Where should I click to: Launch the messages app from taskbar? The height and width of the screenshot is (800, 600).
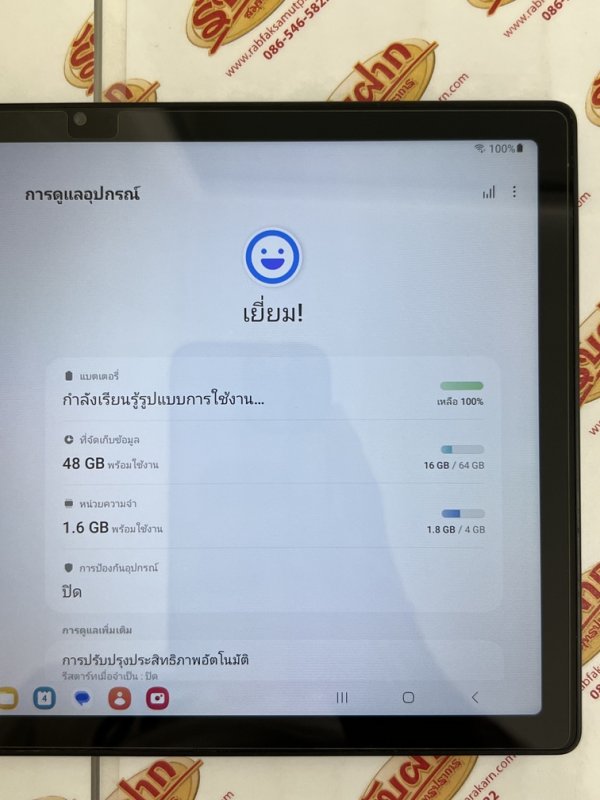[x=83, y=699]
